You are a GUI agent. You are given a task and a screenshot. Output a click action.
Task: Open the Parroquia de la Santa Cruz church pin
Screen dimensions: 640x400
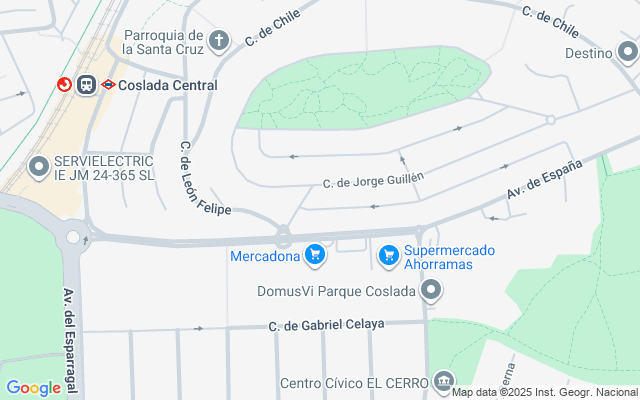coord(220,42)
